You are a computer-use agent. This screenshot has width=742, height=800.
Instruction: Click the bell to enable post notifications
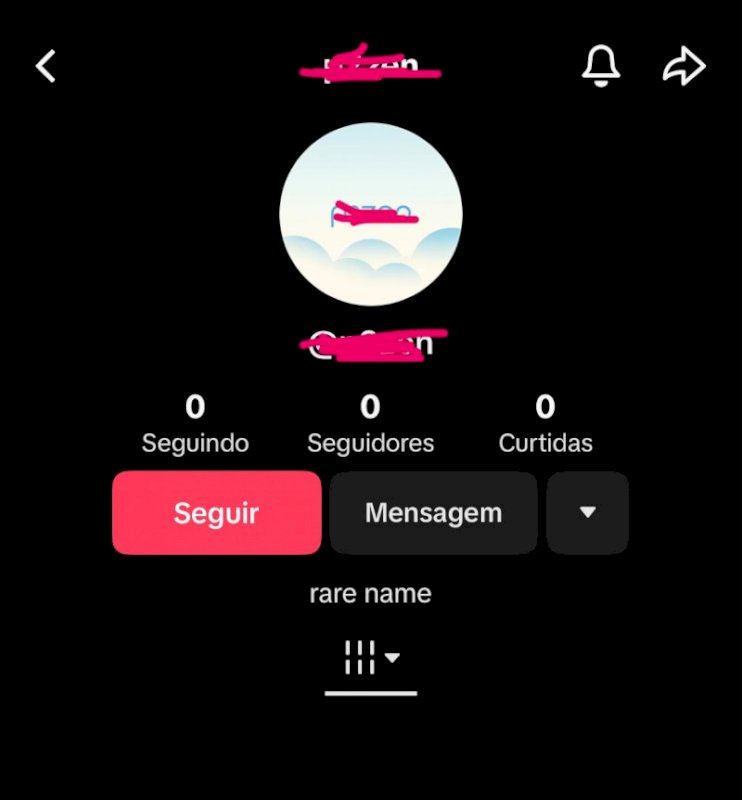click(x=601, y=64)
